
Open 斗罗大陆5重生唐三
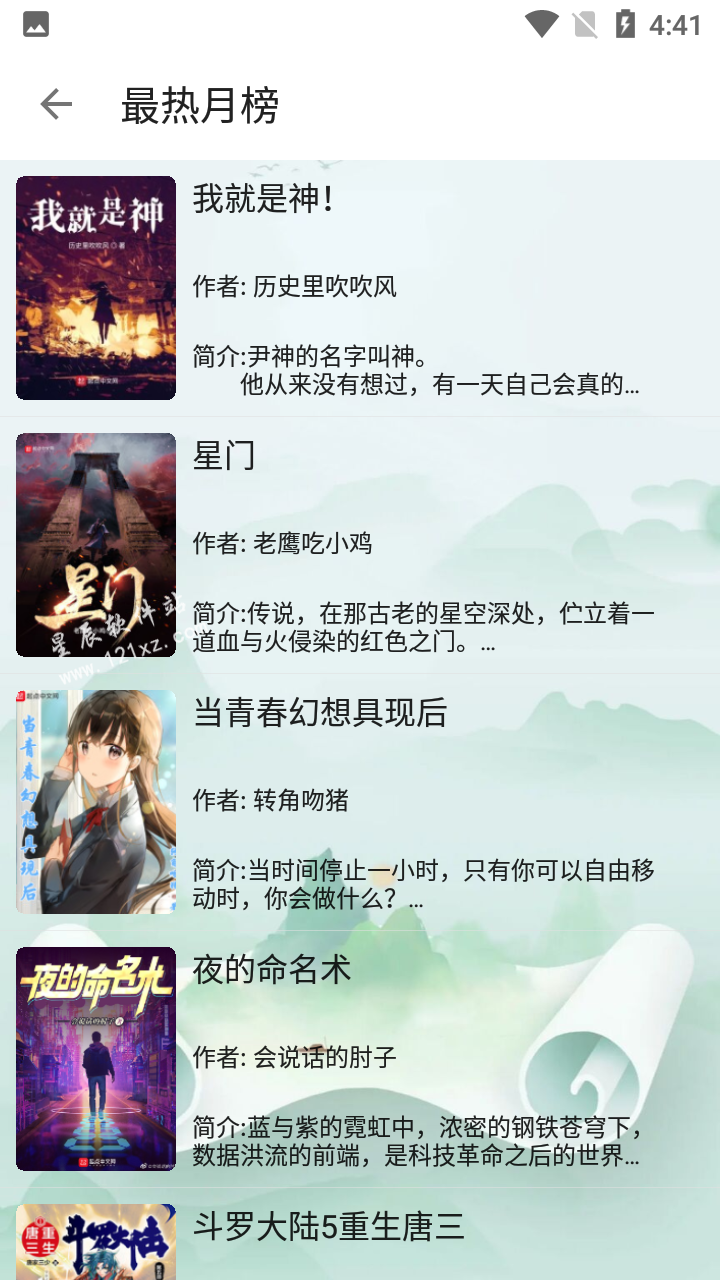point(360,1238)
